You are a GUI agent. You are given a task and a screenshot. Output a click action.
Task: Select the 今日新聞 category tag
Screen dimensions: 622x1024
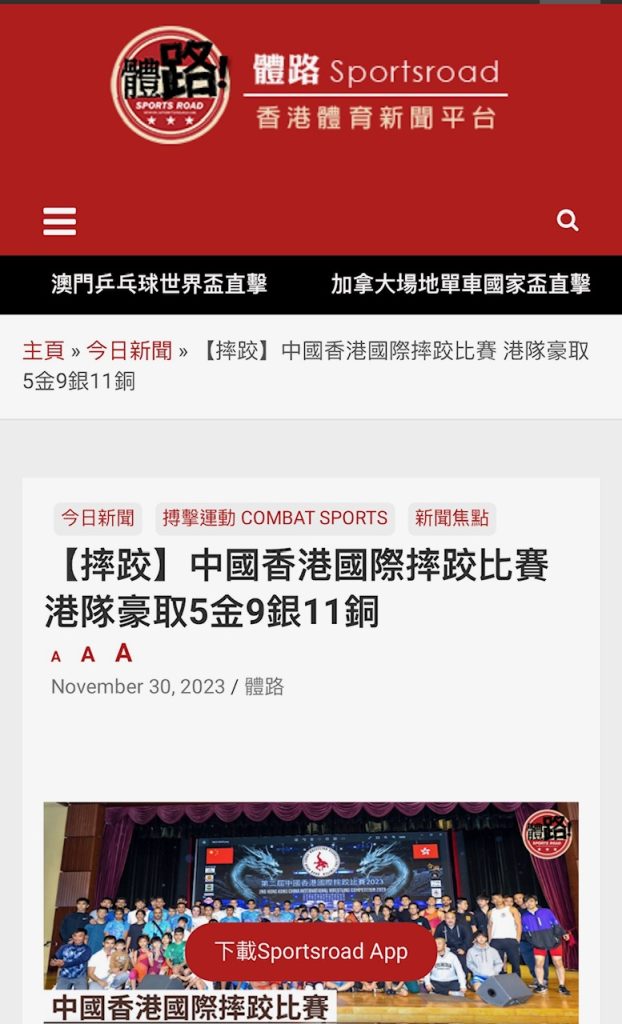[97, 518]
